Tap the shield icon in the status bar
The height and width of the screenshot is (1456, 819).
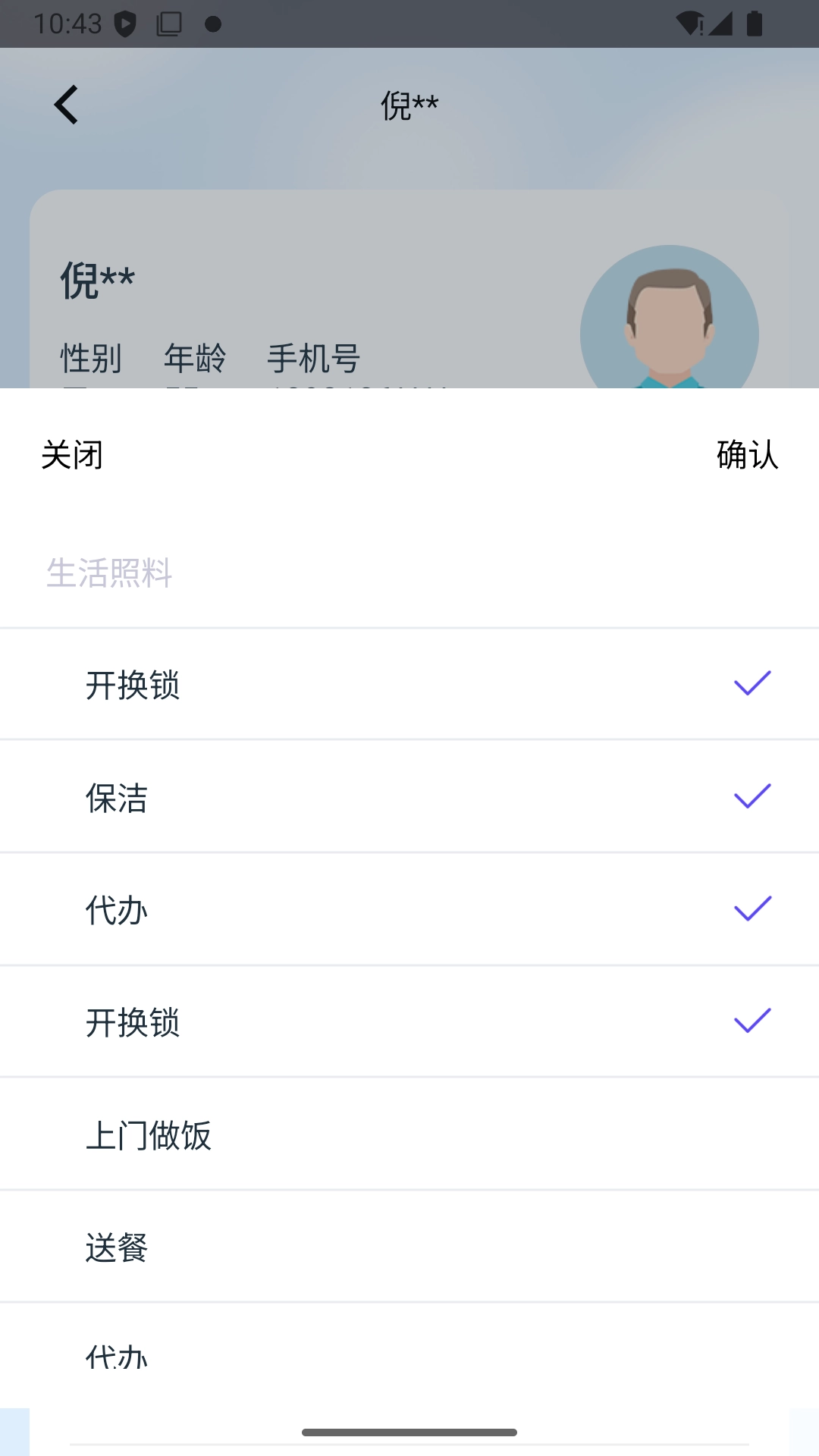coord(126,24)
